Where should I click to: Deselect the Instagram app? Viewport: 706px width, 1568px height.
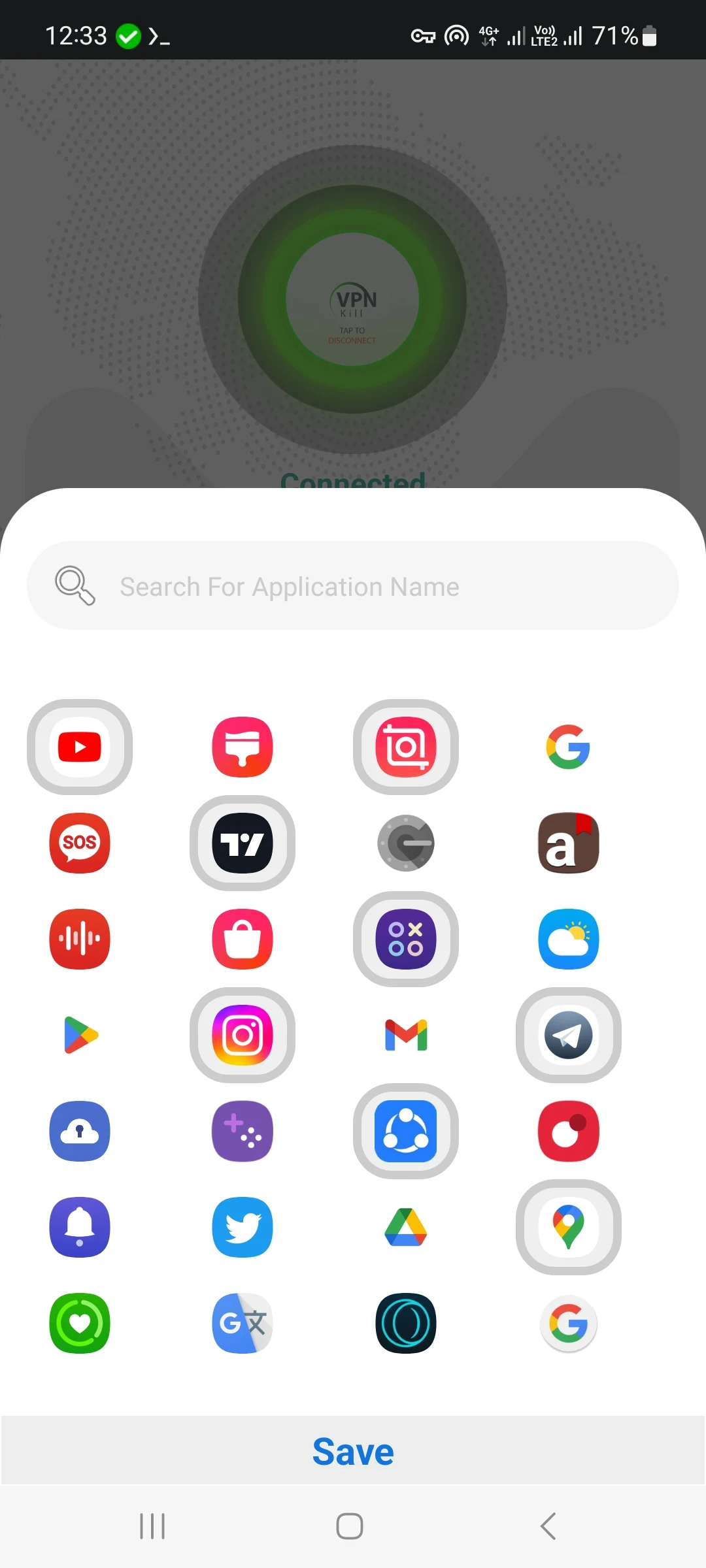243,1035
